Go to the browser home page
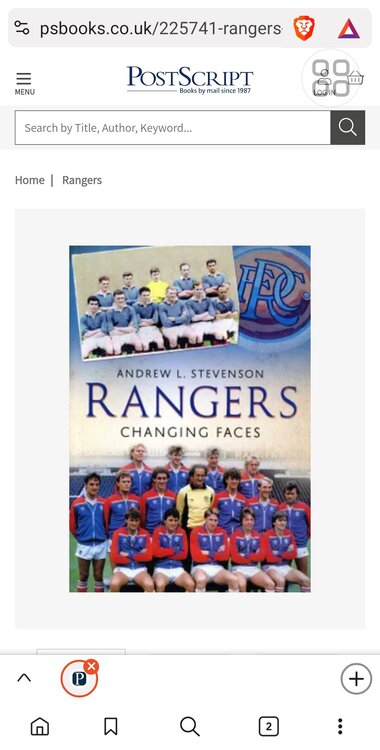The width and height of the screenshot is (380, 750). coord(40,727)
